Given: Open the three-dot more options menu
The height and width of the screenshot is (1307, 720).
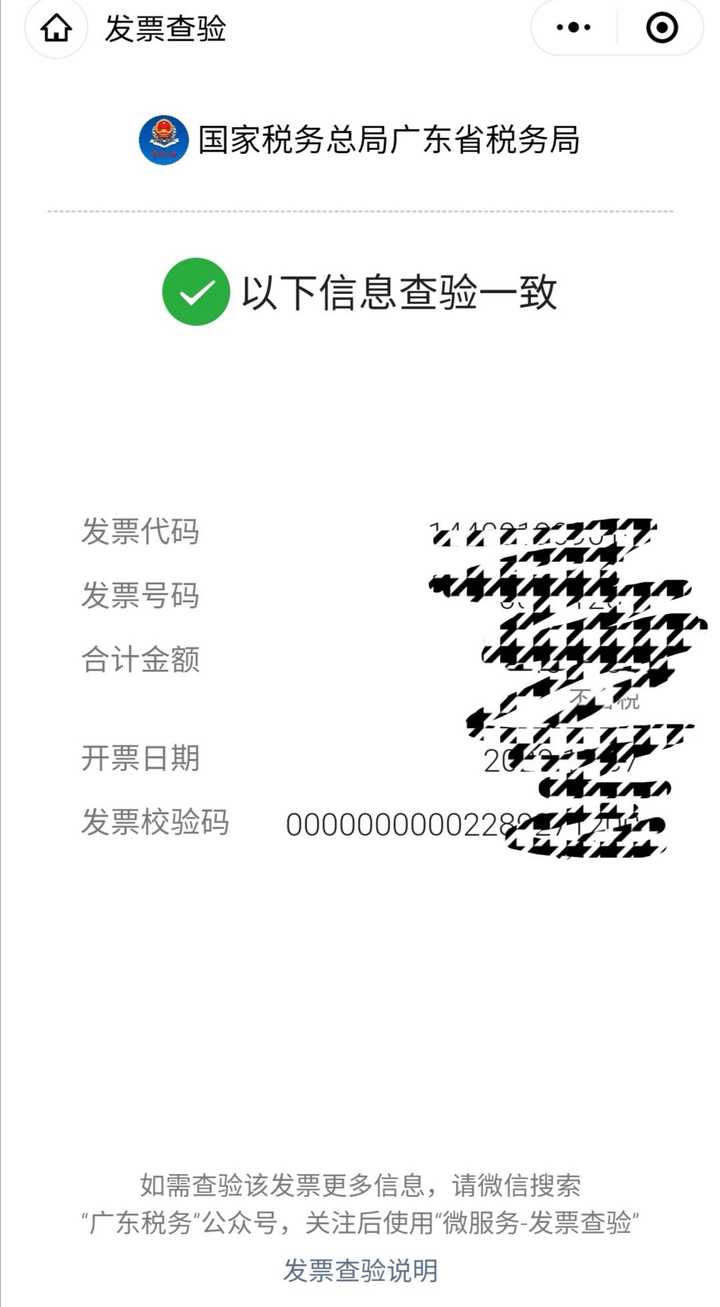Looking at the screenshot, I should 573,28.
